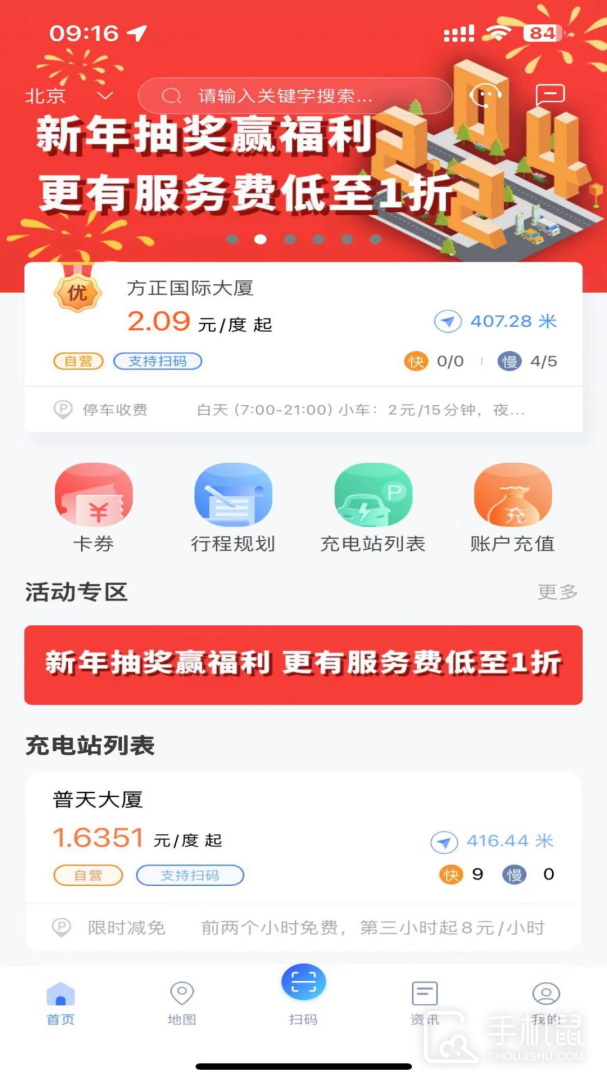Open the 新年抽奖赢福利 activity banner

(x=303, y=664)
